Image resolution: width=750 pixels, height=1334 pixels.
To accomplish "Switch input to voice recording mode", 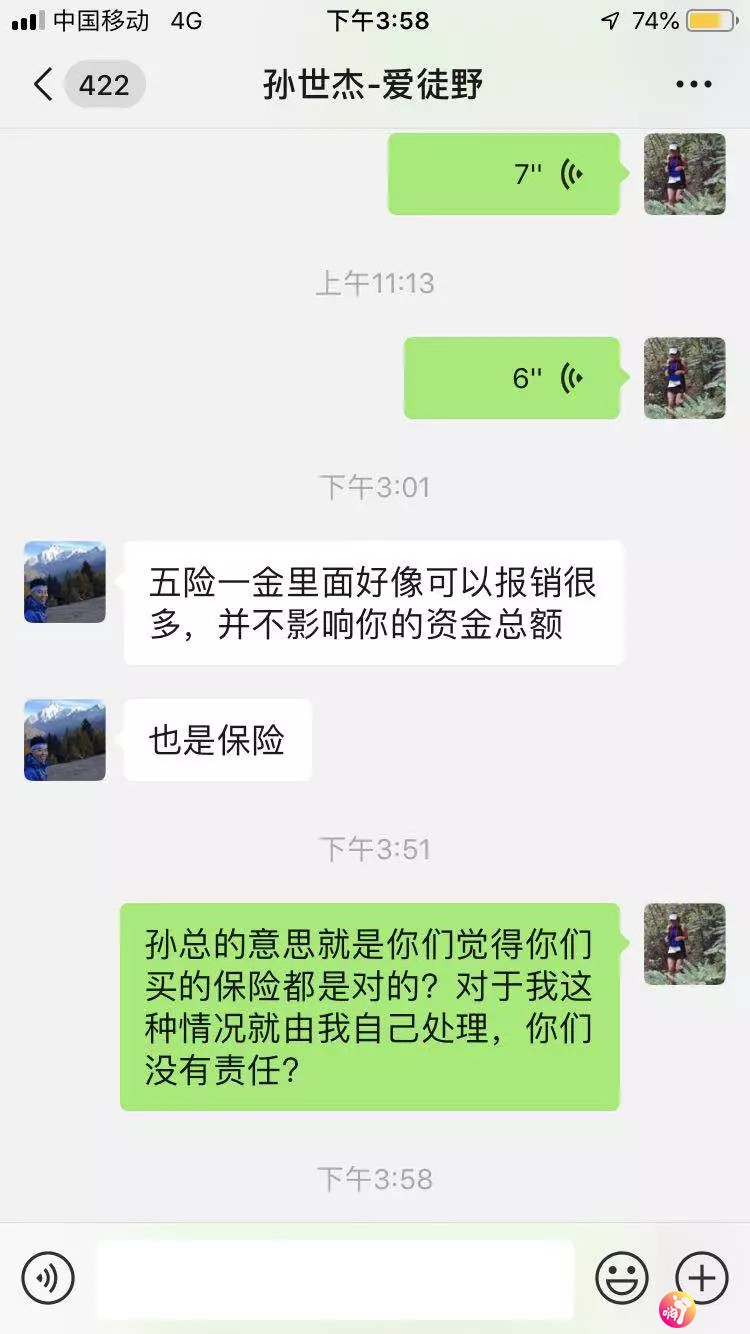I will [48, 1277].
